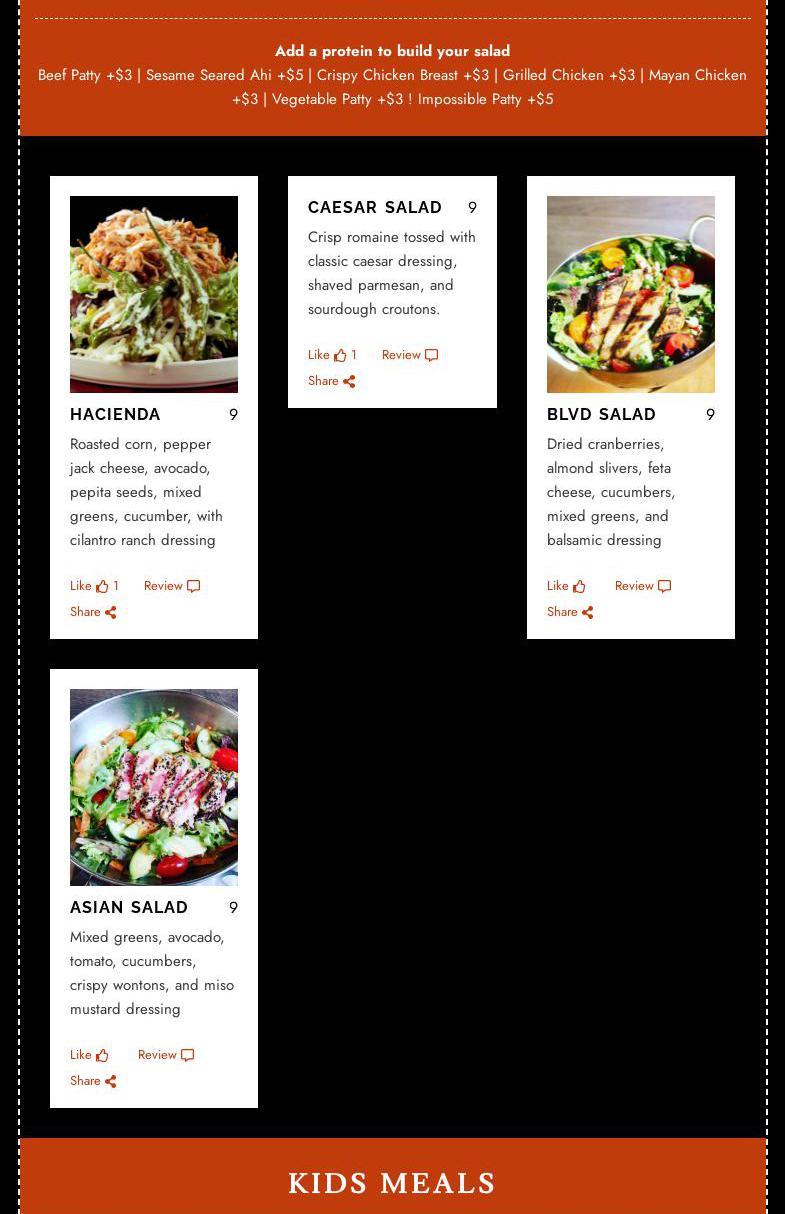This screenshot has width=785, height=1214.
Task: View the BLVD Salad photo
Action: coord(631,294)
